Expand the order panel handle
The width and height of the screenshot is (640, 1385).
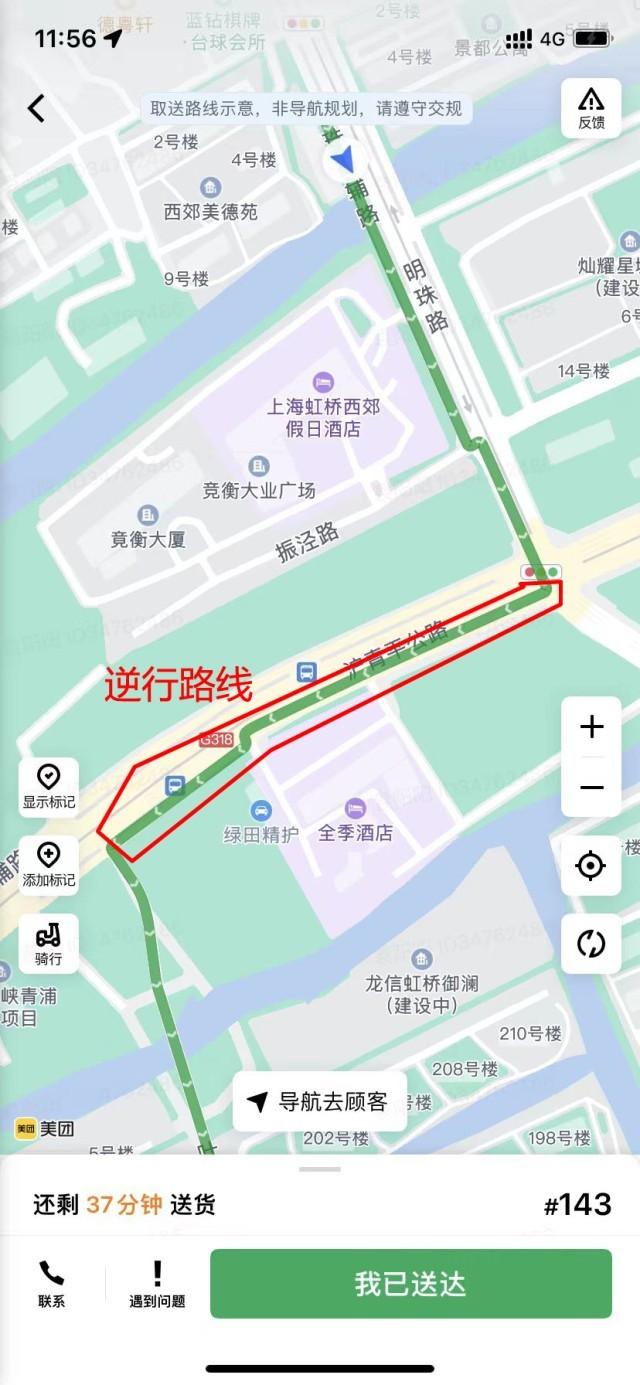(320, 1169)
